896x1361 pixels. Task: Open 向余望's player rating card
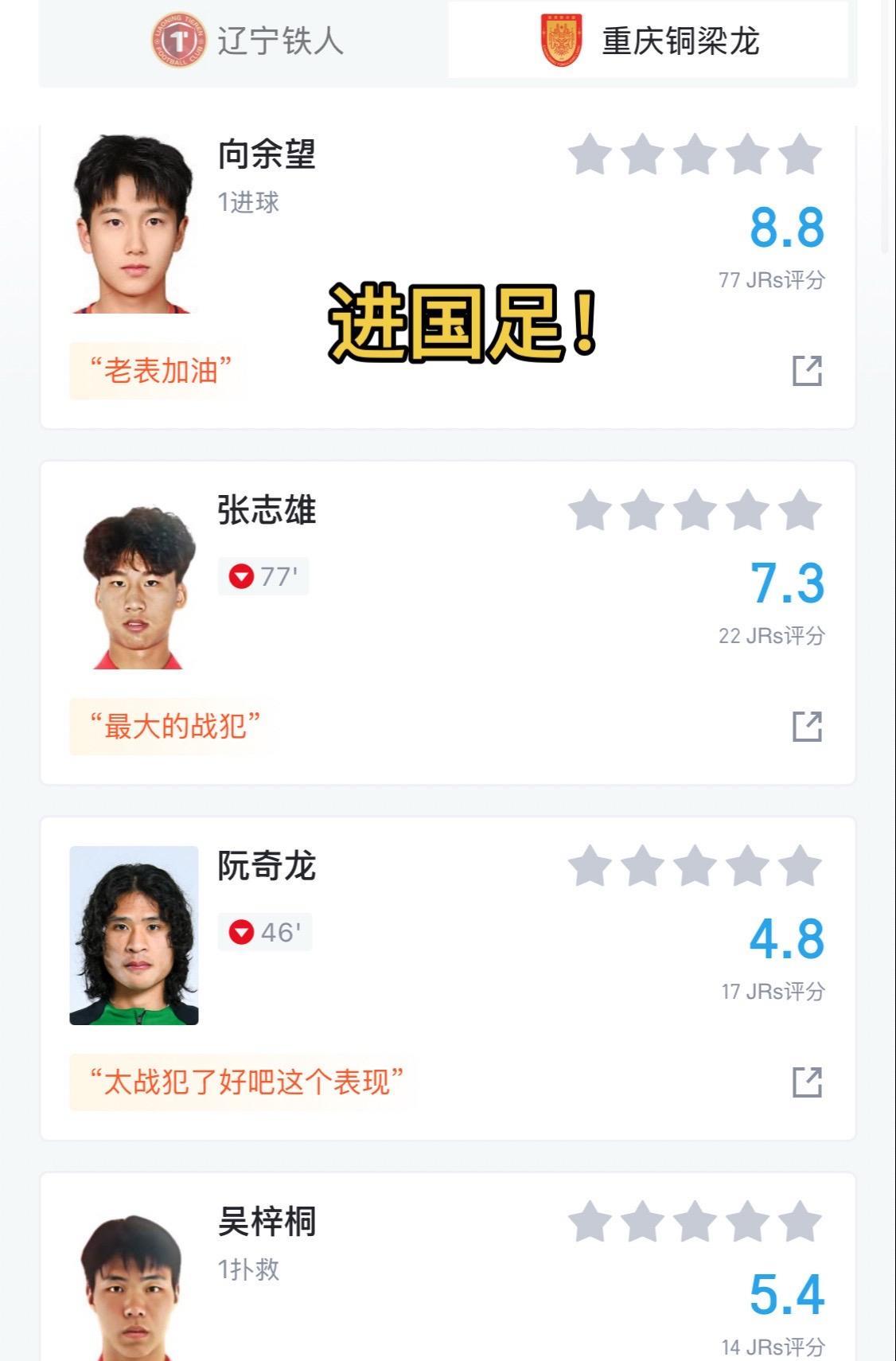pos(267,154)
